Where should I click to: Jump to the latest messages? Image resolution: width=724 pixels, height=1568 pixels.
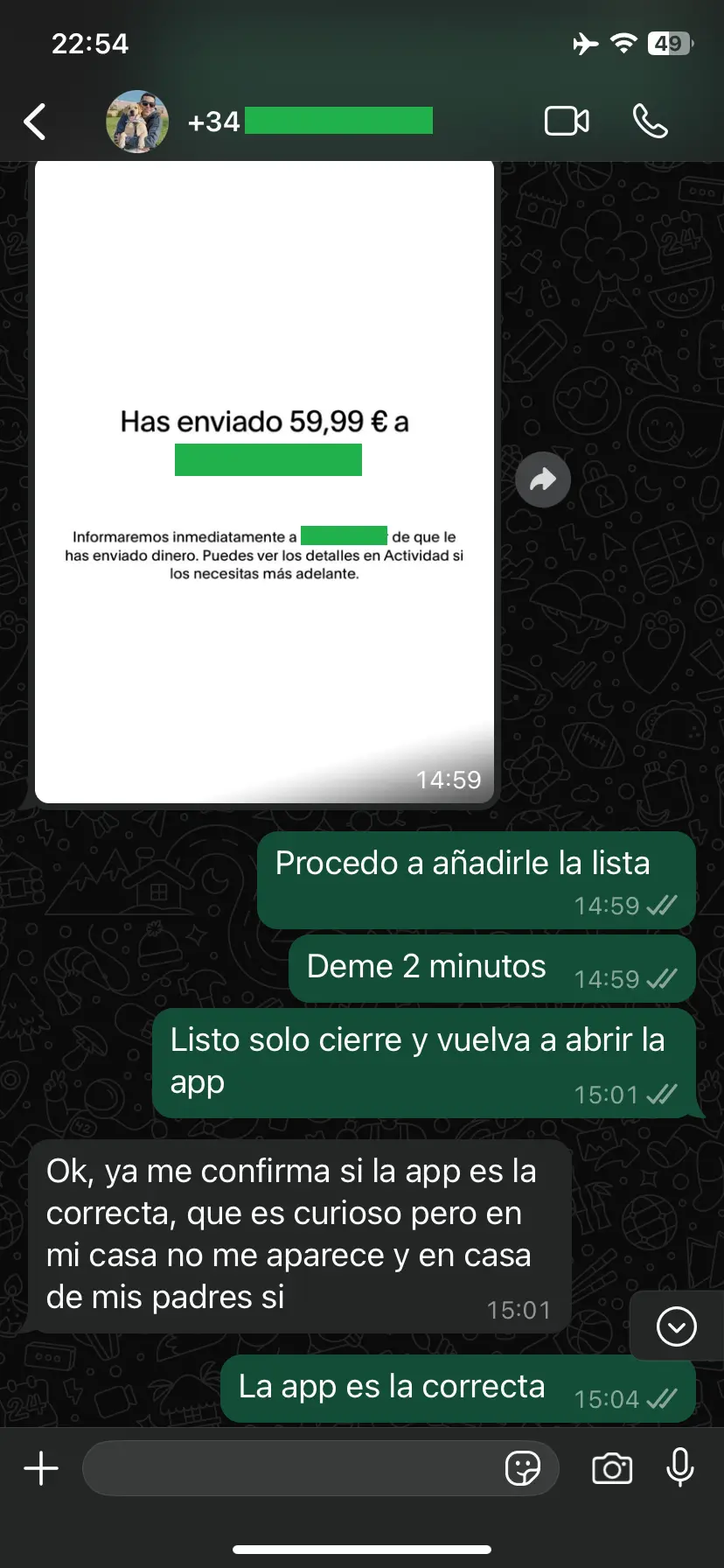pyautogui.click(x=676, y=1326)
